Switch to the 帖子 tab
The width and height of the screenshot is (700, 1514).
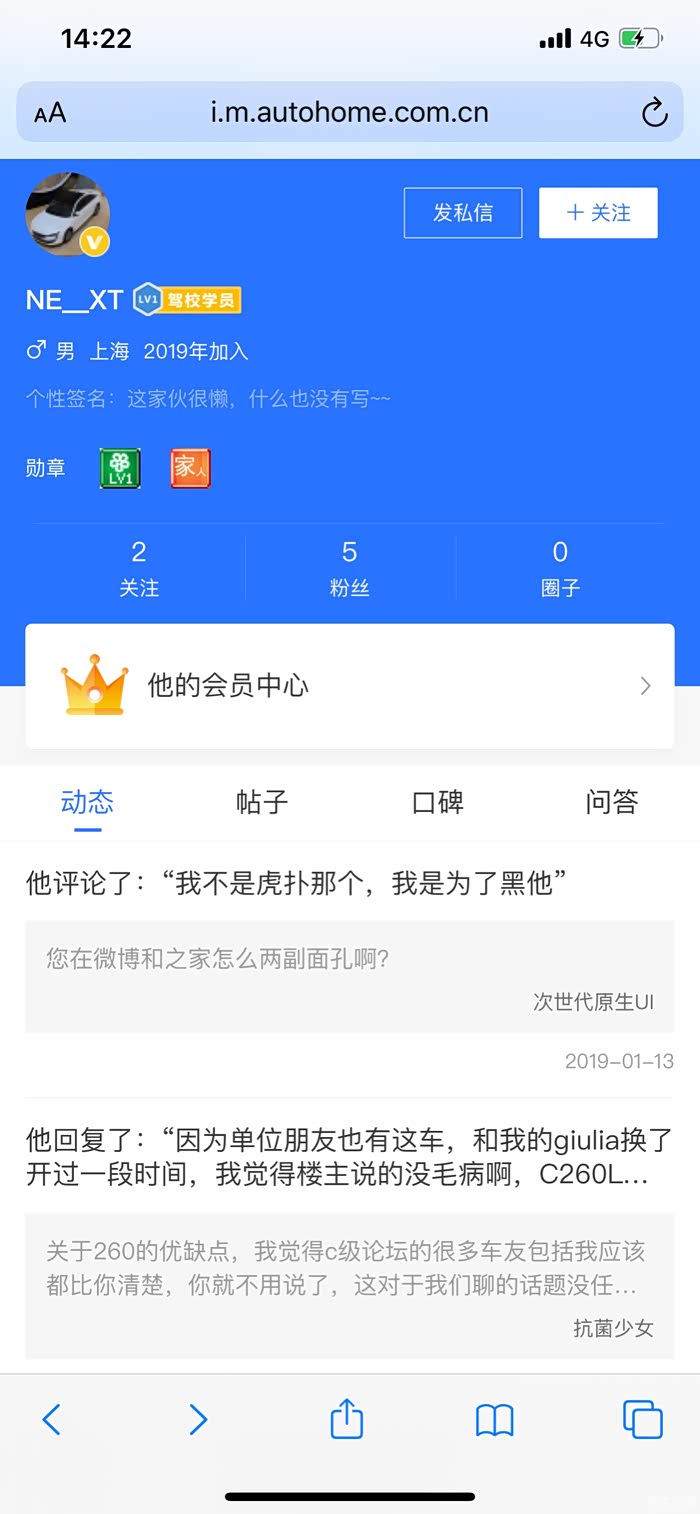coord(262,802)
